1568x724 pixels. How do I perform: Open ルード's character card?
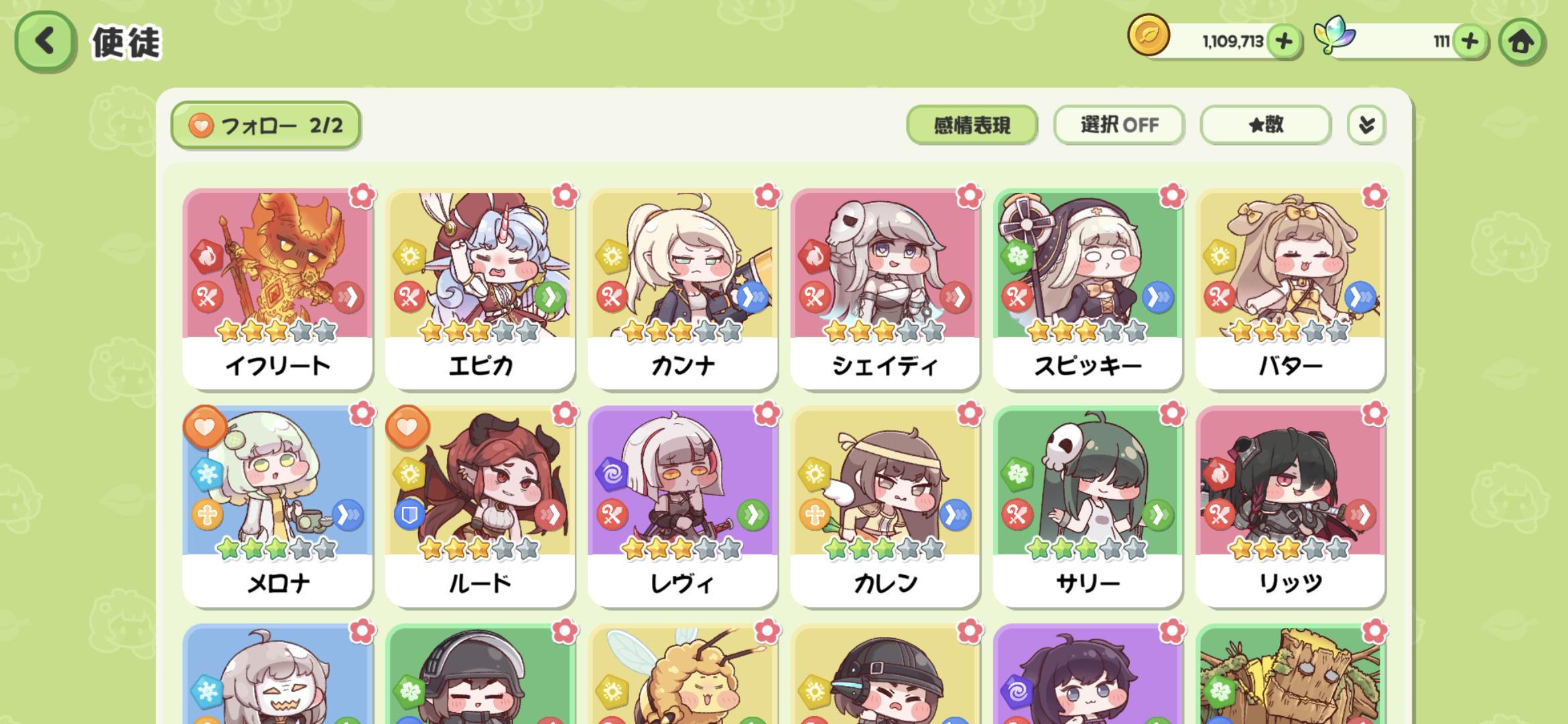(480, 506)
